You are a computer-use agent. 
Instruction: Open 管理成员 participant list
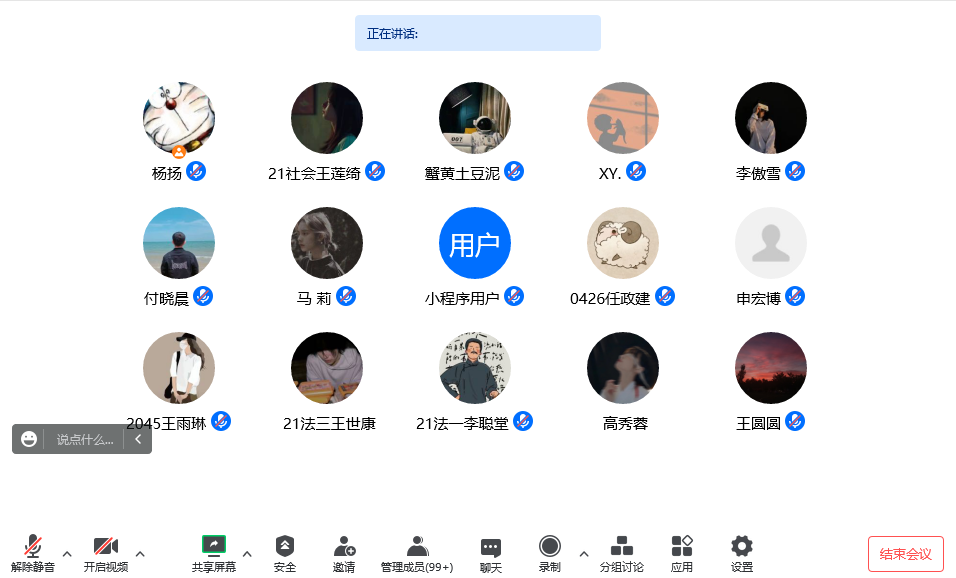pyautogui.click(x=417, y=552)
